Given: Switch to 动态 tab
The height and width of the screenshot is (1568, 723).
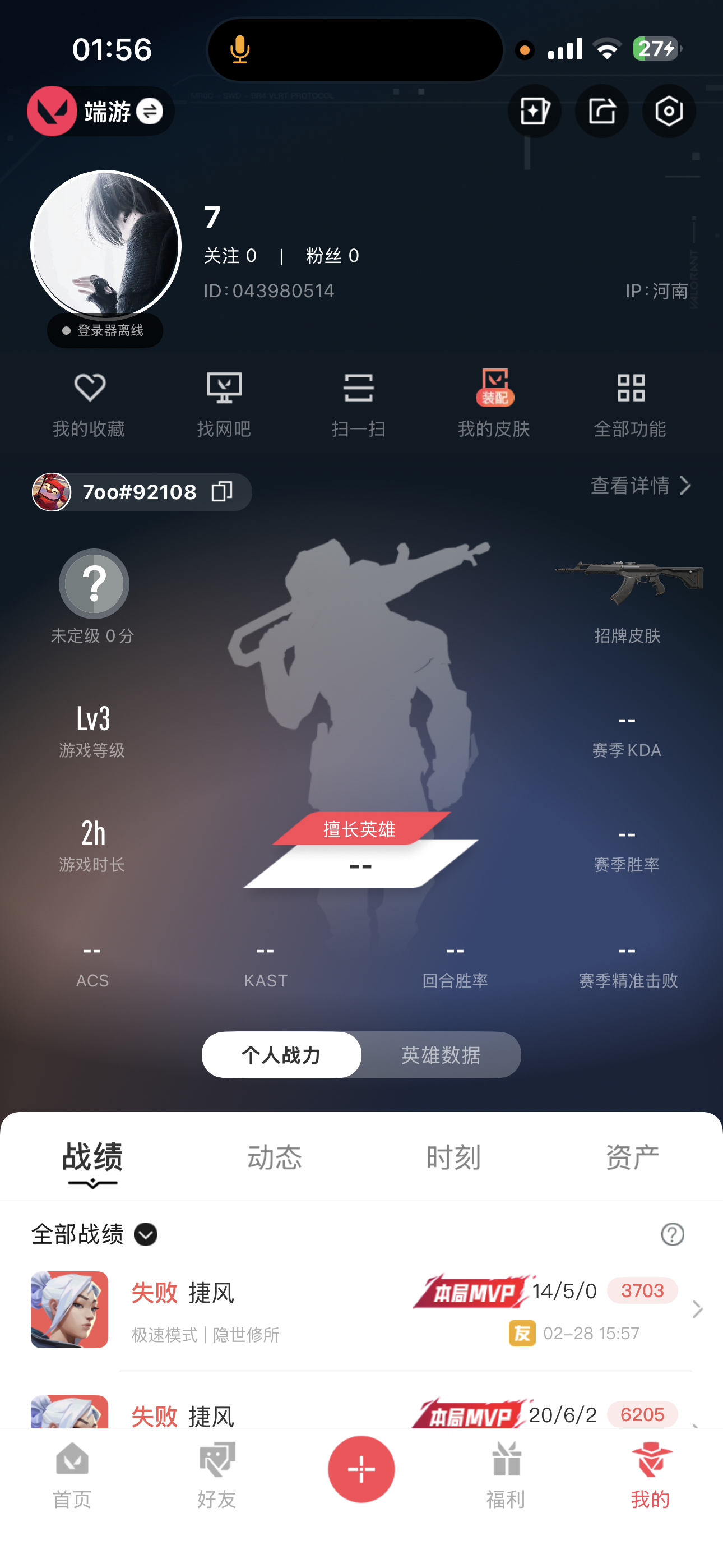Looking at the screenshot, I should point(274,1157).
